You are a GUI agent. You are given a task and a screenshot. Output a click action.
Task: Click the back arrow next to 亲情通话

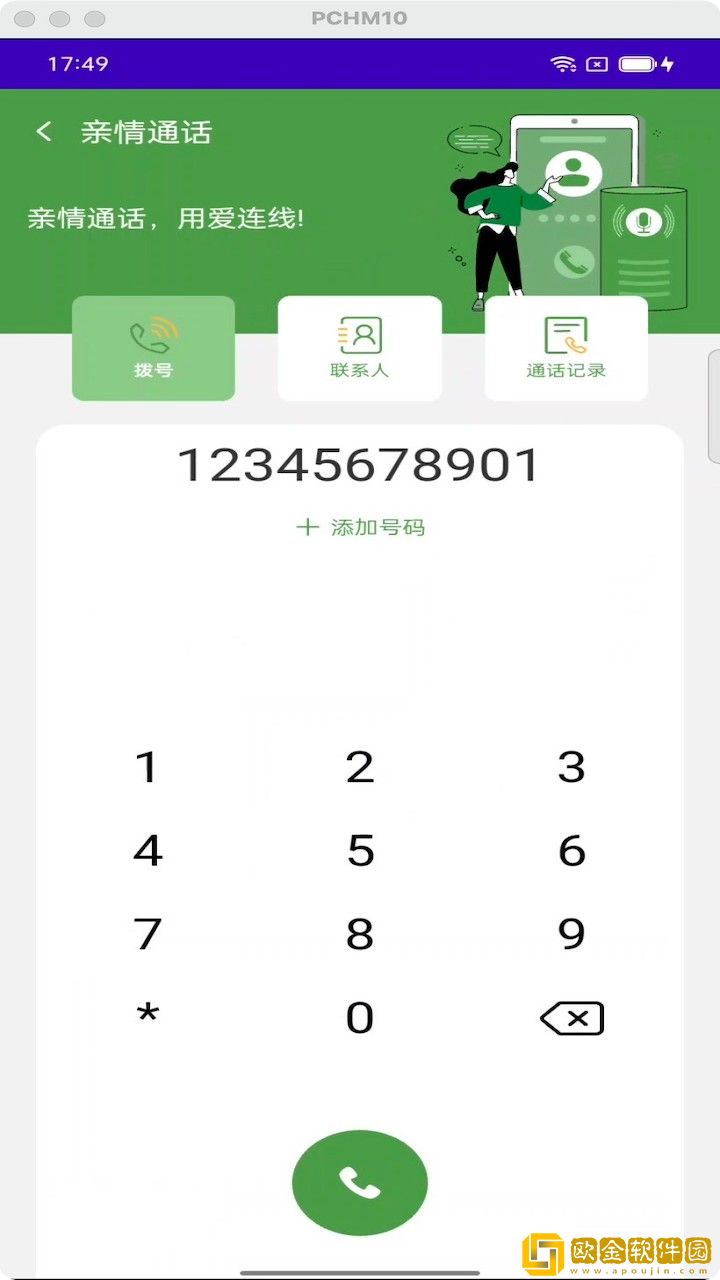(42, 131)
